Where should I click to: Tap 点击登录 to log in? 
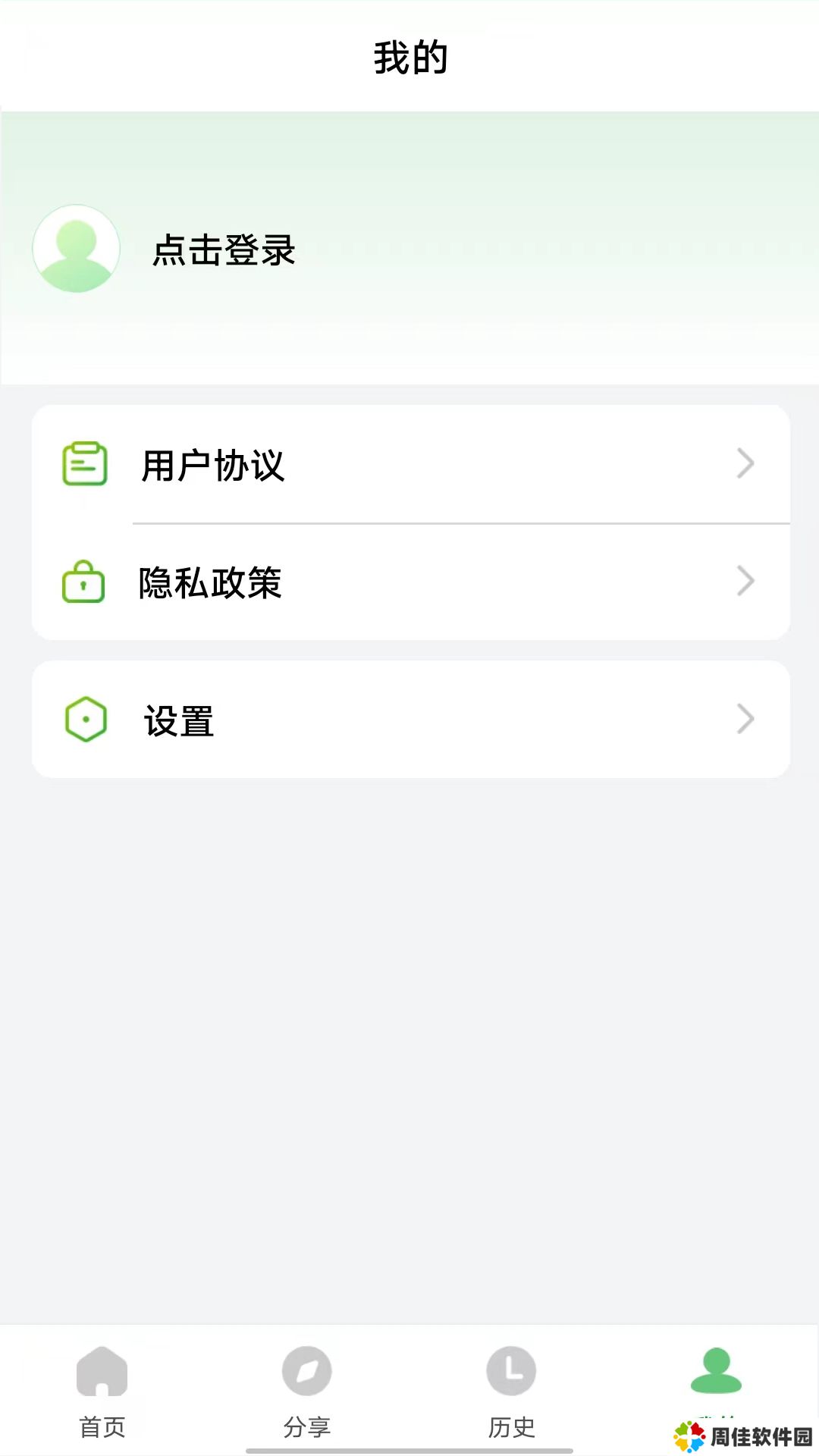tap(224, 249)
